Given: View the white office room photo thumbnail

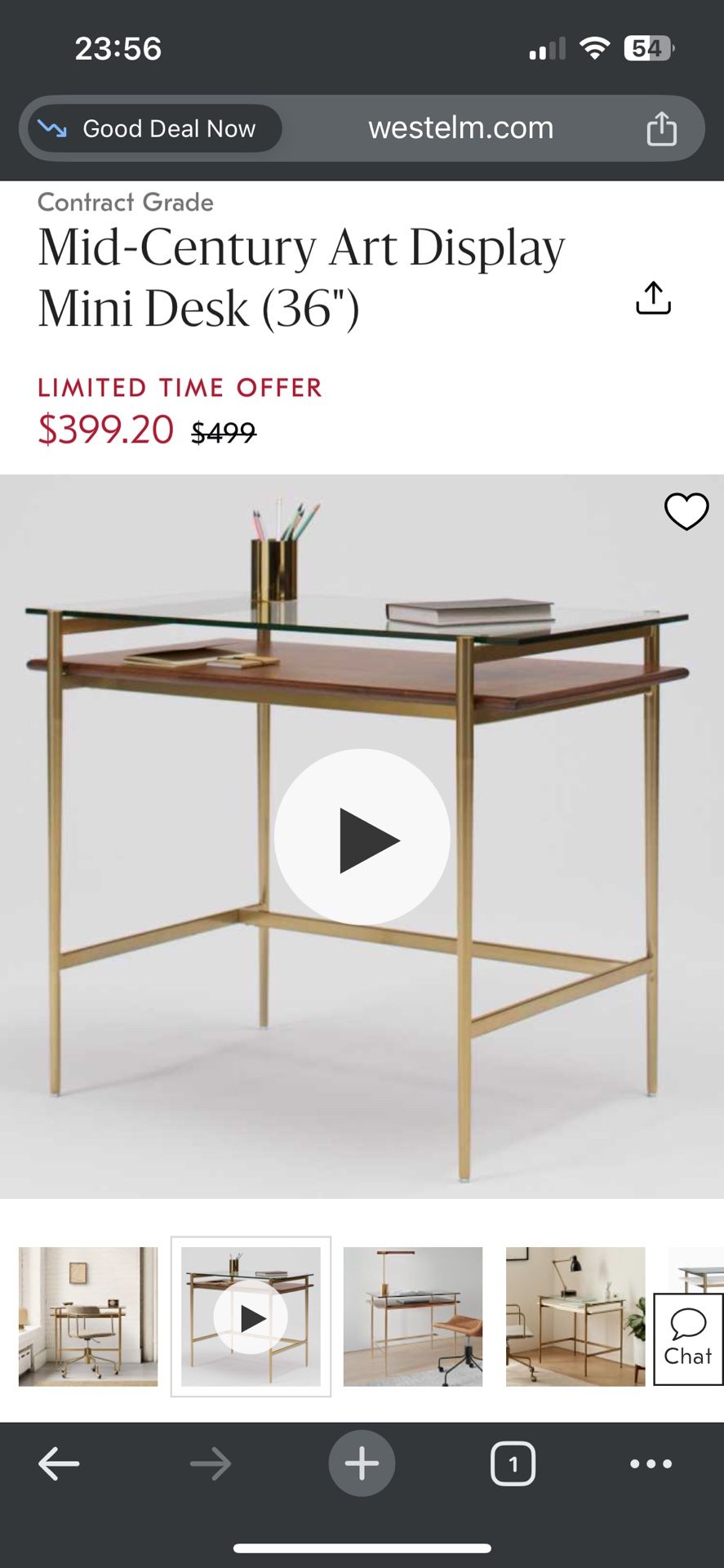Looking at the screenshot, I should coord(88,1316).
